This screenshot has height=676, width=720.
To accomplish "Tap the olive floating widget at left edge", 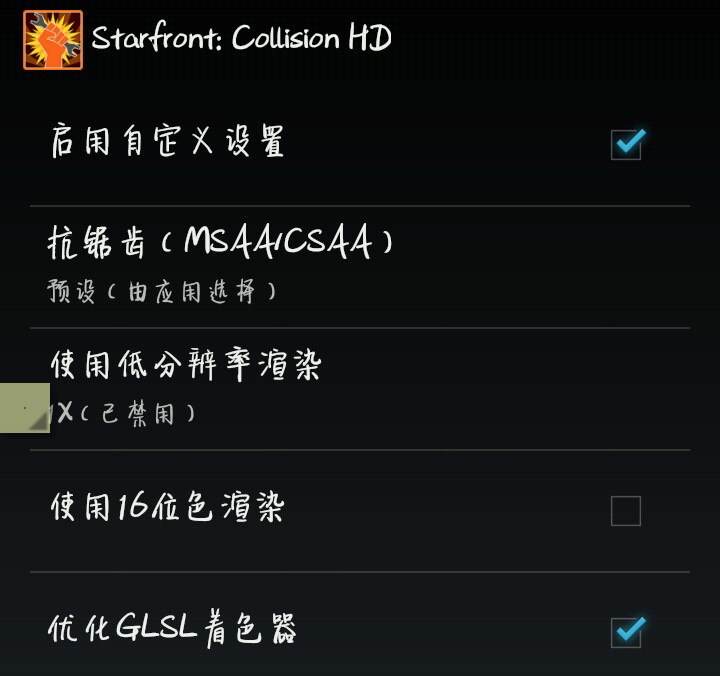I will pyautogui.click(x=25, y=408).
